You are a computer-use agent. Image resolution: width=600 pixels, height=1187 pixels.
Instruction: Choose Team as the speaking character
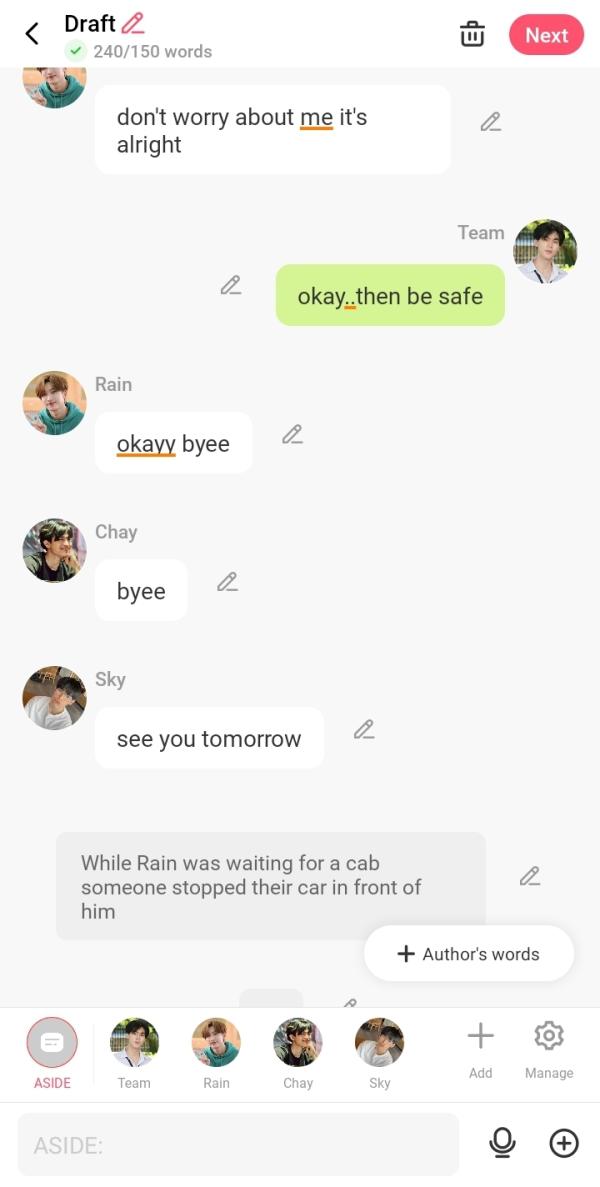134,1052
